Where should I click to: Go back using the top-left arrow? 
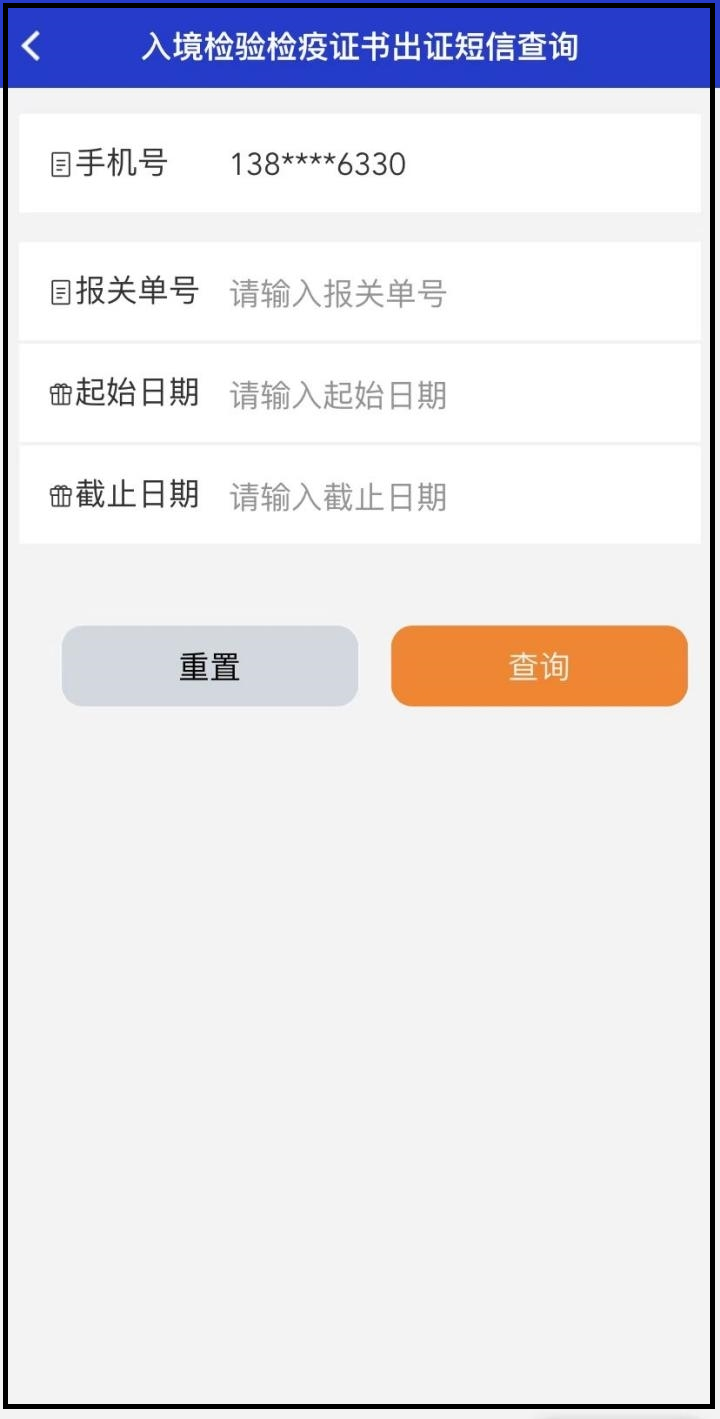click(32, 46)
